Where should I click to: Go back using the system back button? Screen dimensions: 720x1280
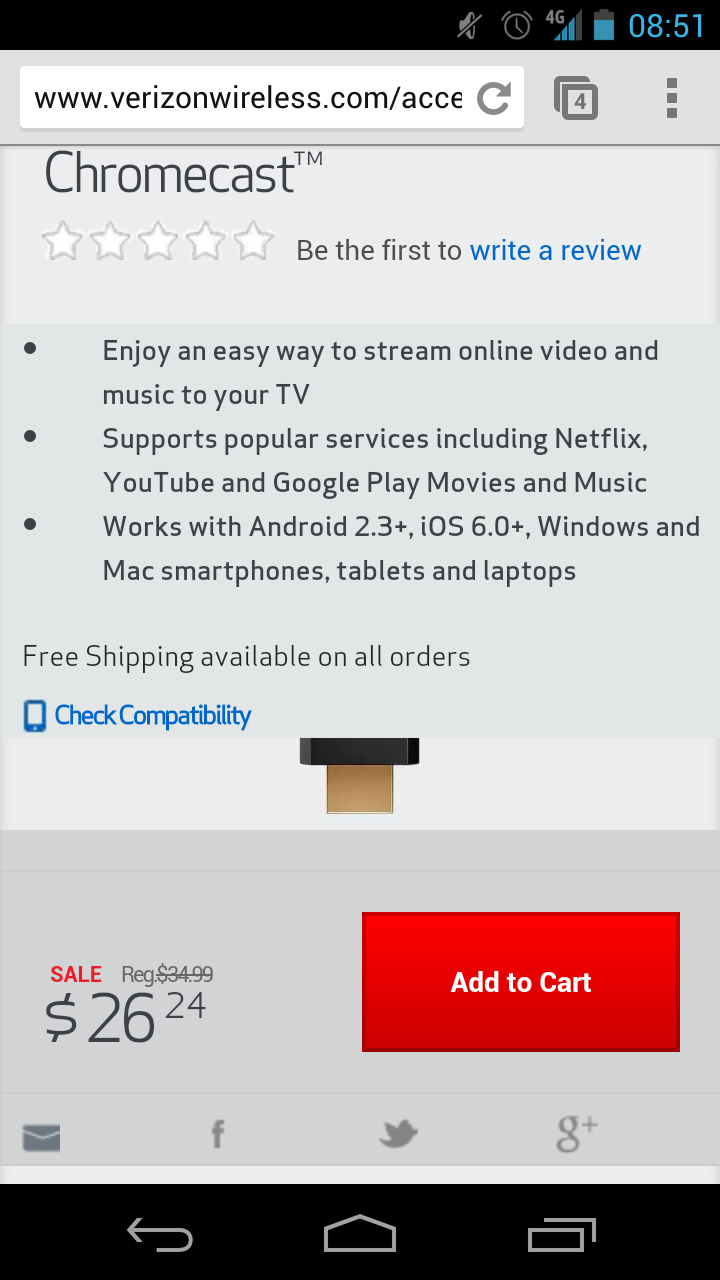160,1236
